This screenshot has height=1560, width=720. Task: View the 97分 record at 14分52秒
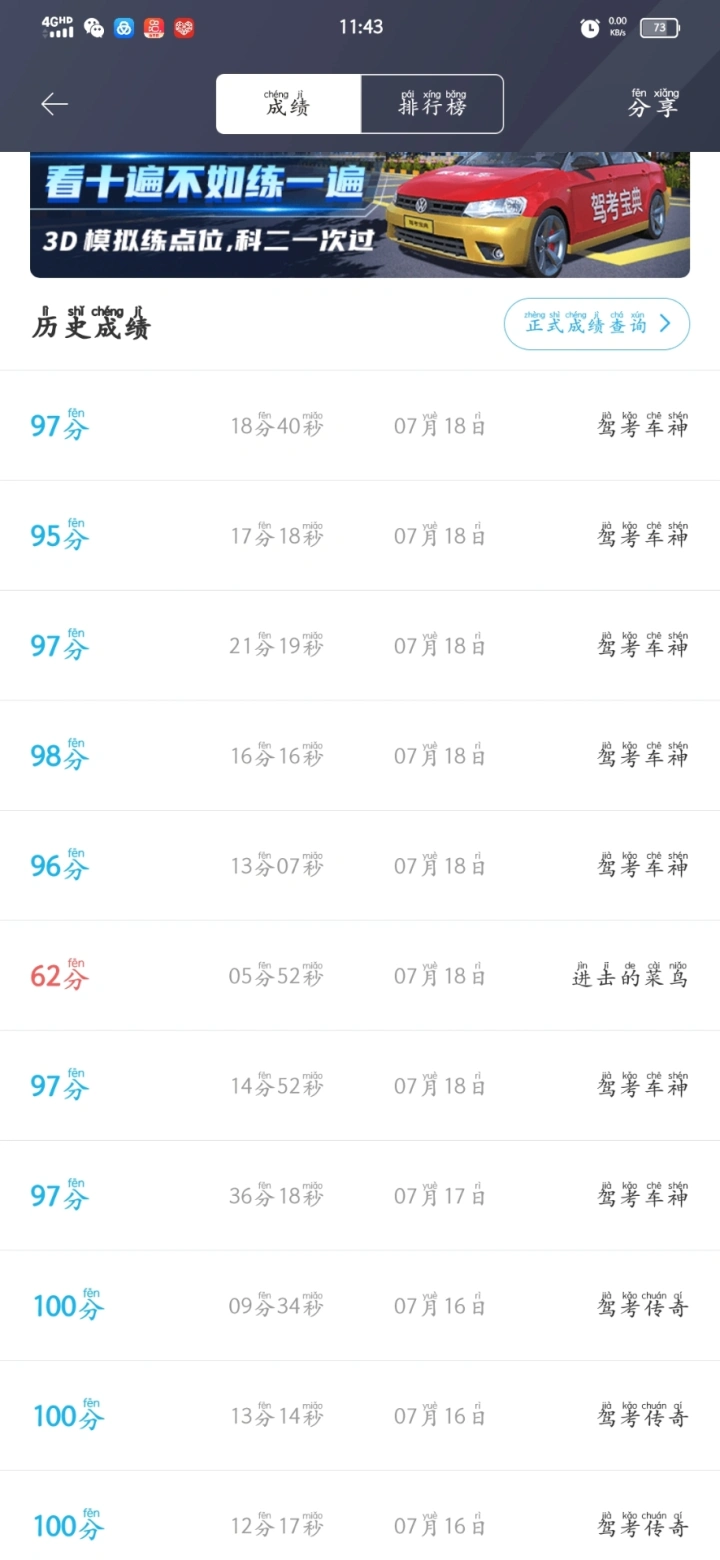(x=360, y=1086)
